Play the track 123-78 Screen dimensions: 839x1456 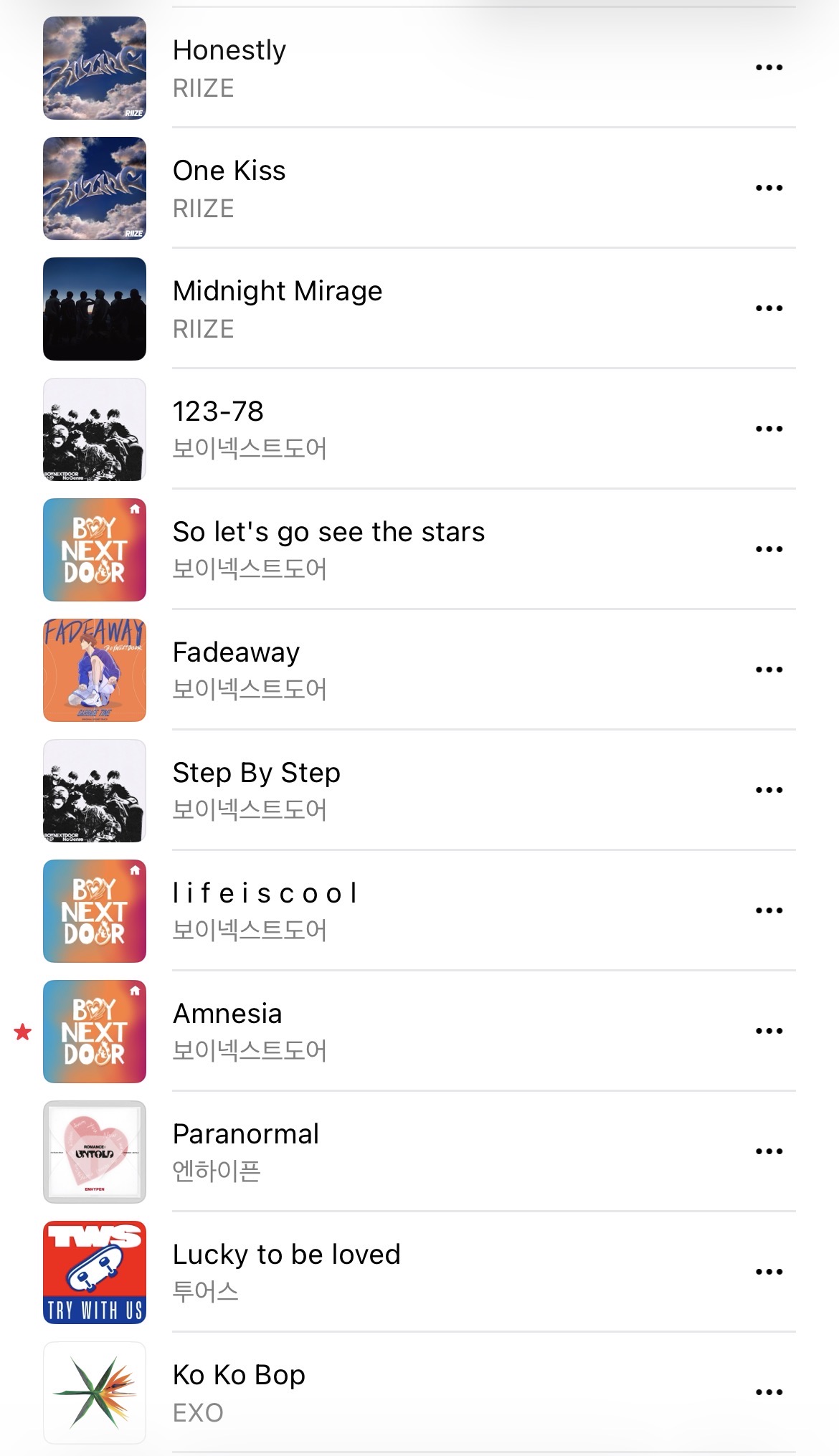[x=219, y=429]
